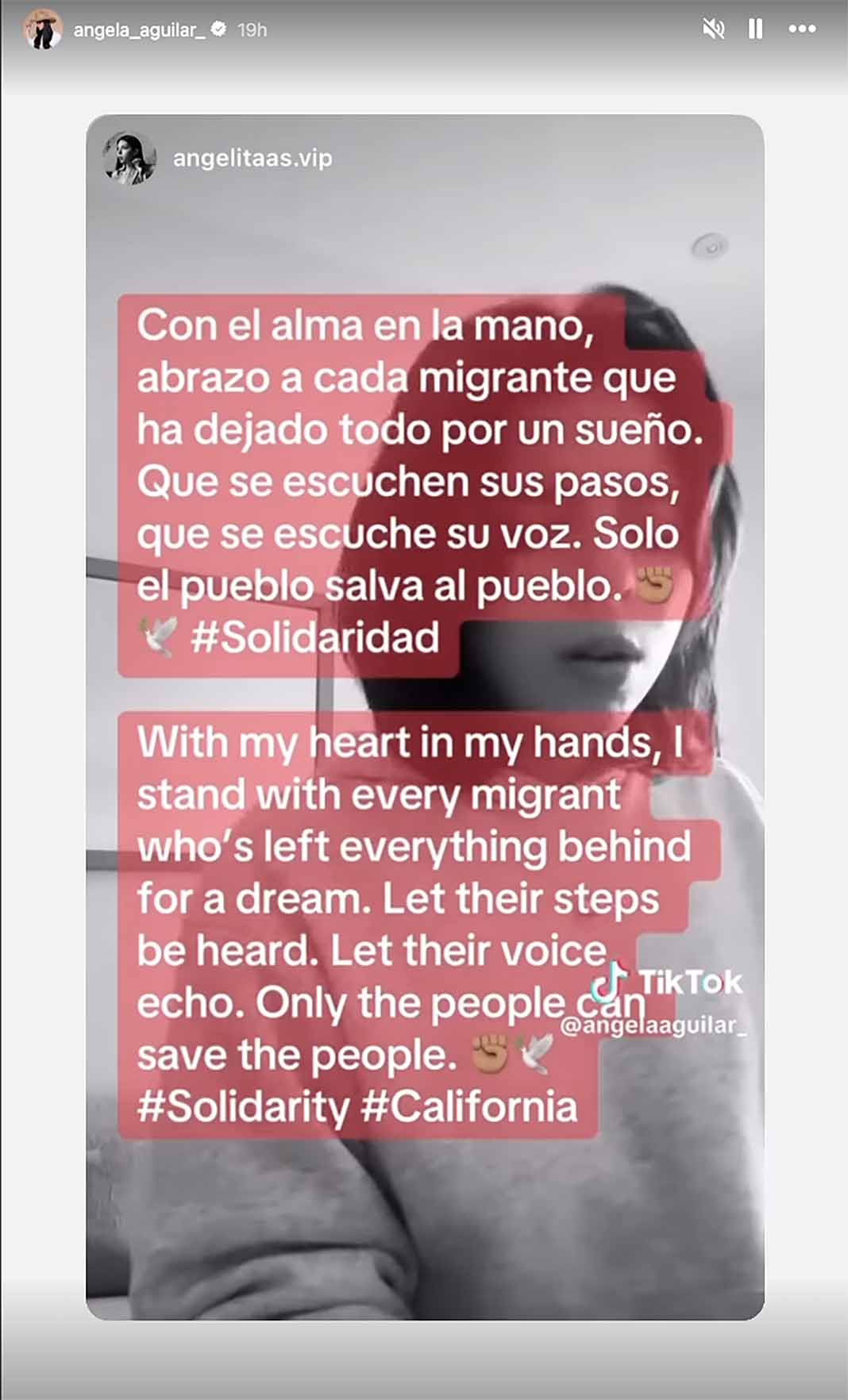Open the three-dot story options menu

pyautogui.click(x=802, y=29)
